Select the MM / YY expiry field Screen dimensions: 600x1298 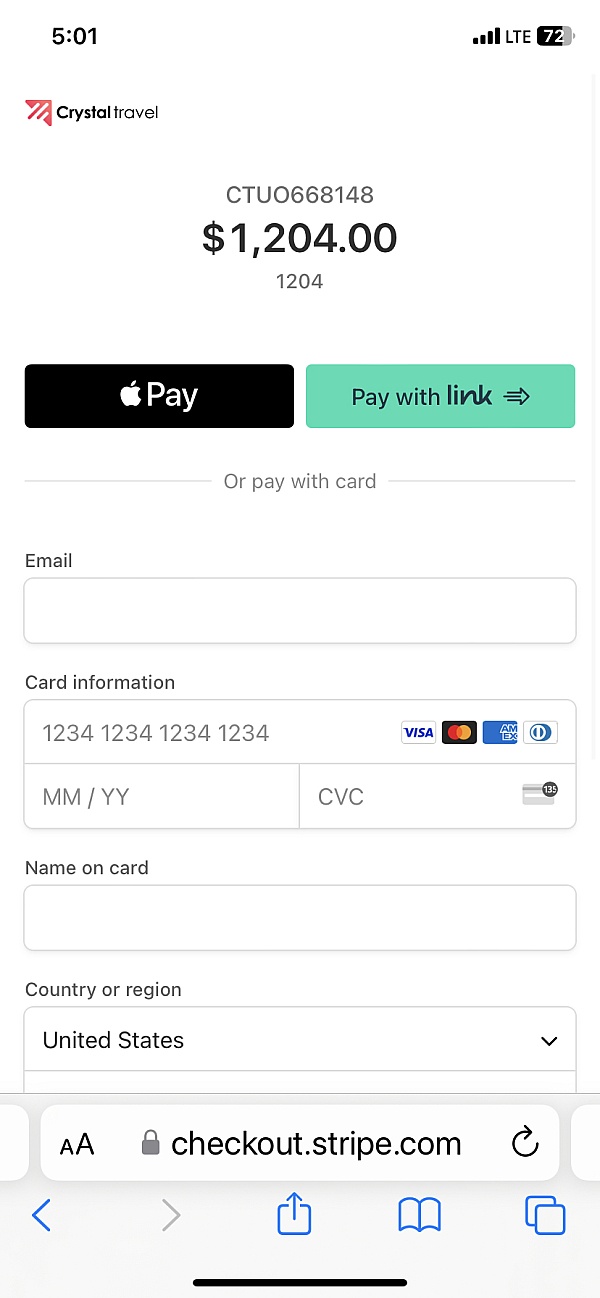pyautogui.click(x=161, y=797)
